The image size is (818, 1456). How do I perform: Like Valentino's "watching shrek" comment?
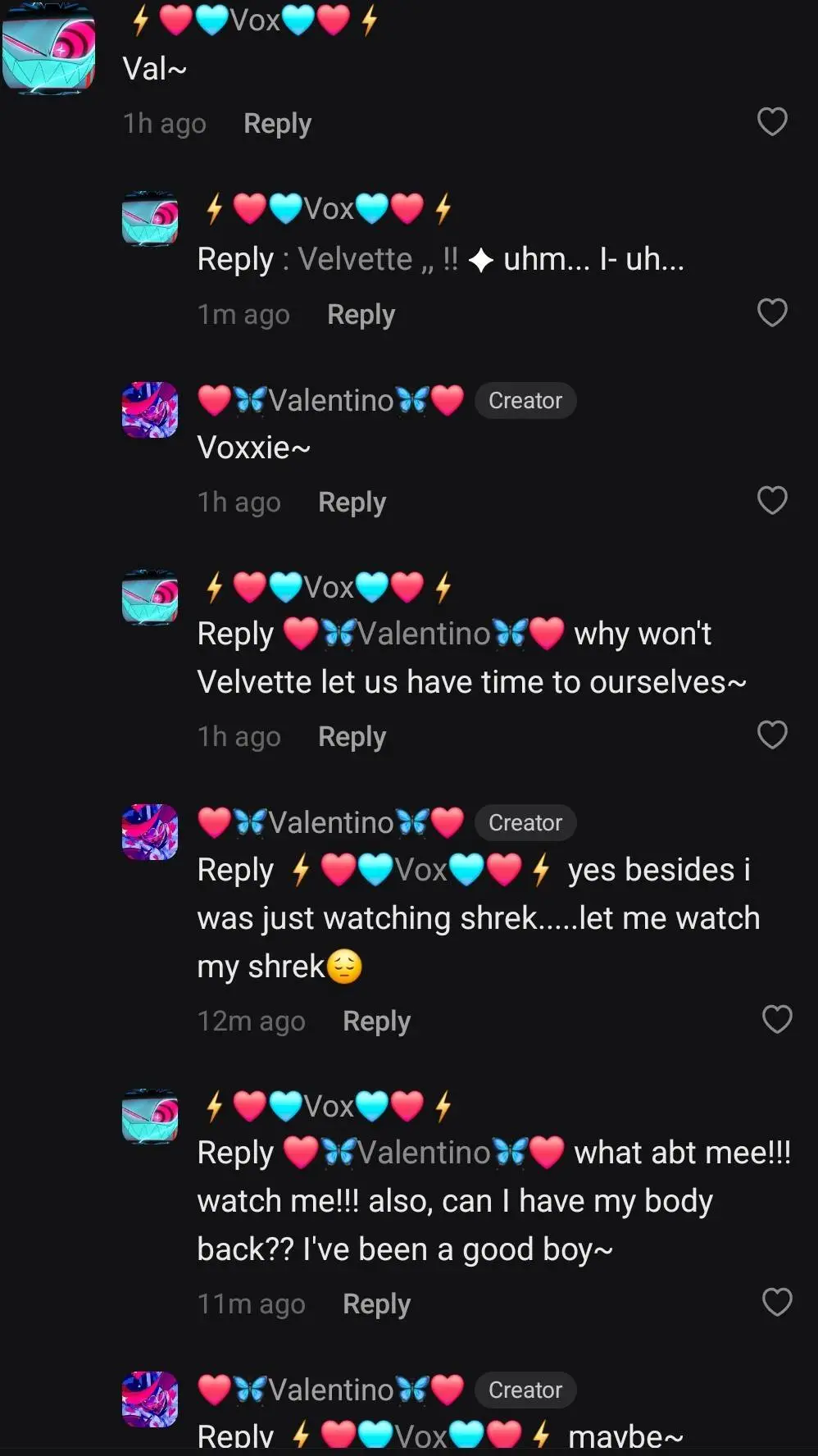pos(776,1019)
